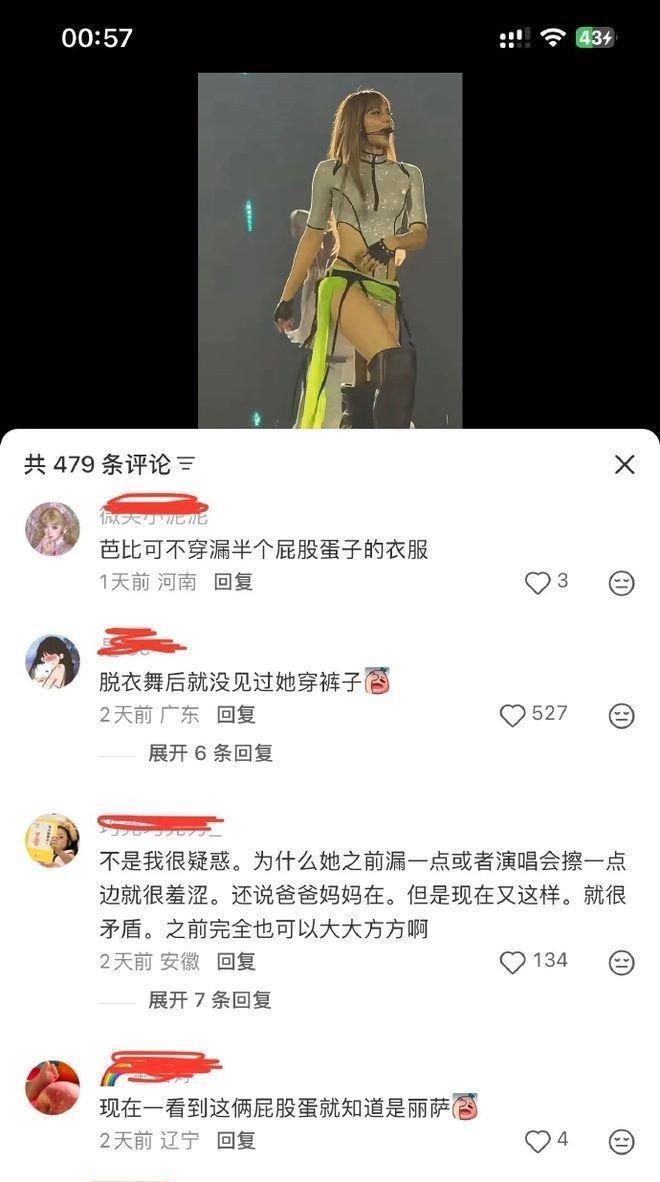The height and width of the screenshot is (1182, 660).
Task: Open the 河南 commenter's profile avatar
Action: click(x=52, y=528)
